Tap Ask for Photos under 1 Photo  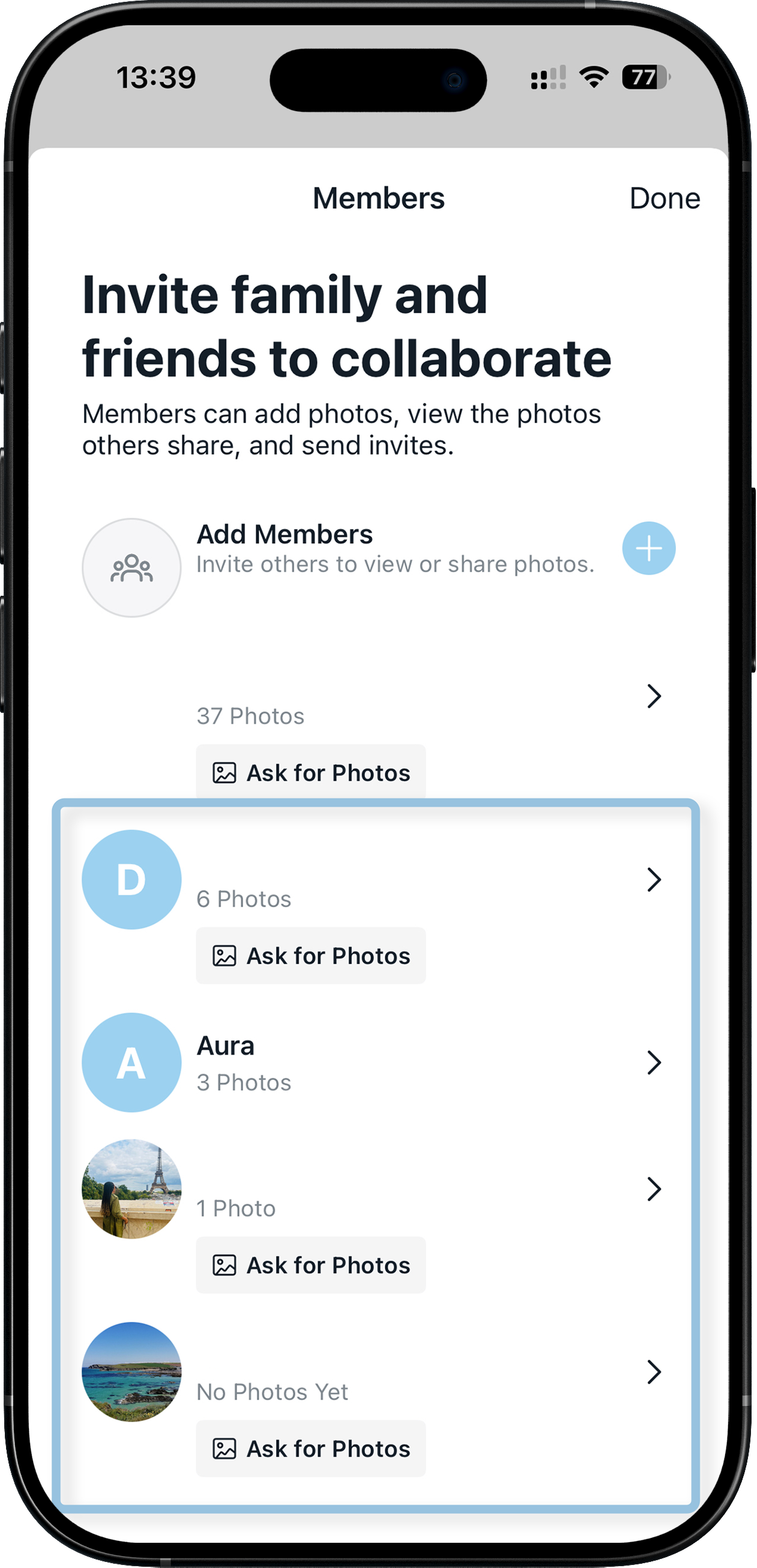point(311,1265)
